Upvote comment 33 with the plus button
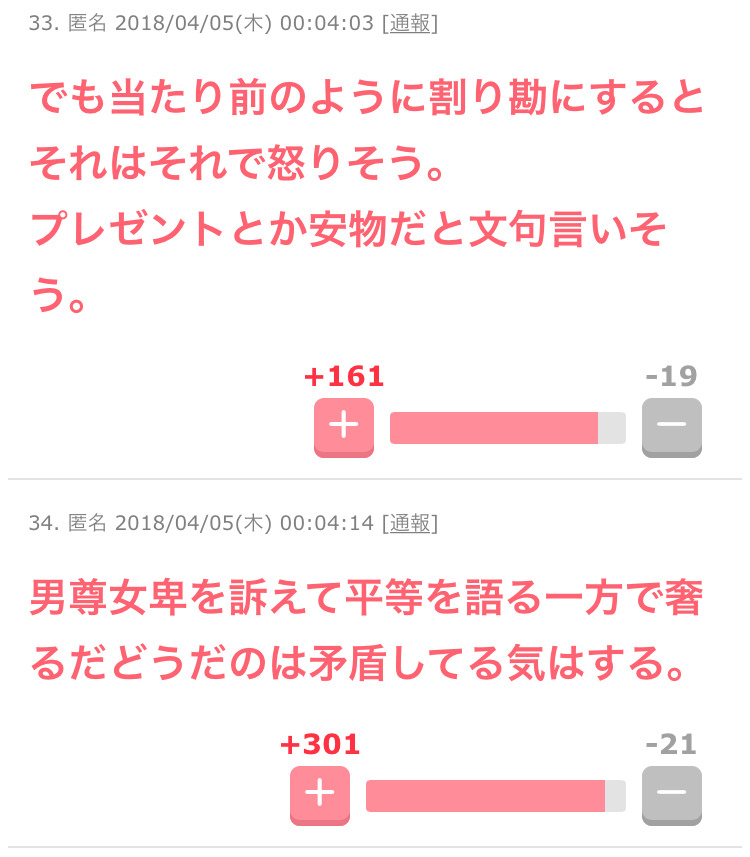The width and height of the screenshot is (750, 857). 343,426
